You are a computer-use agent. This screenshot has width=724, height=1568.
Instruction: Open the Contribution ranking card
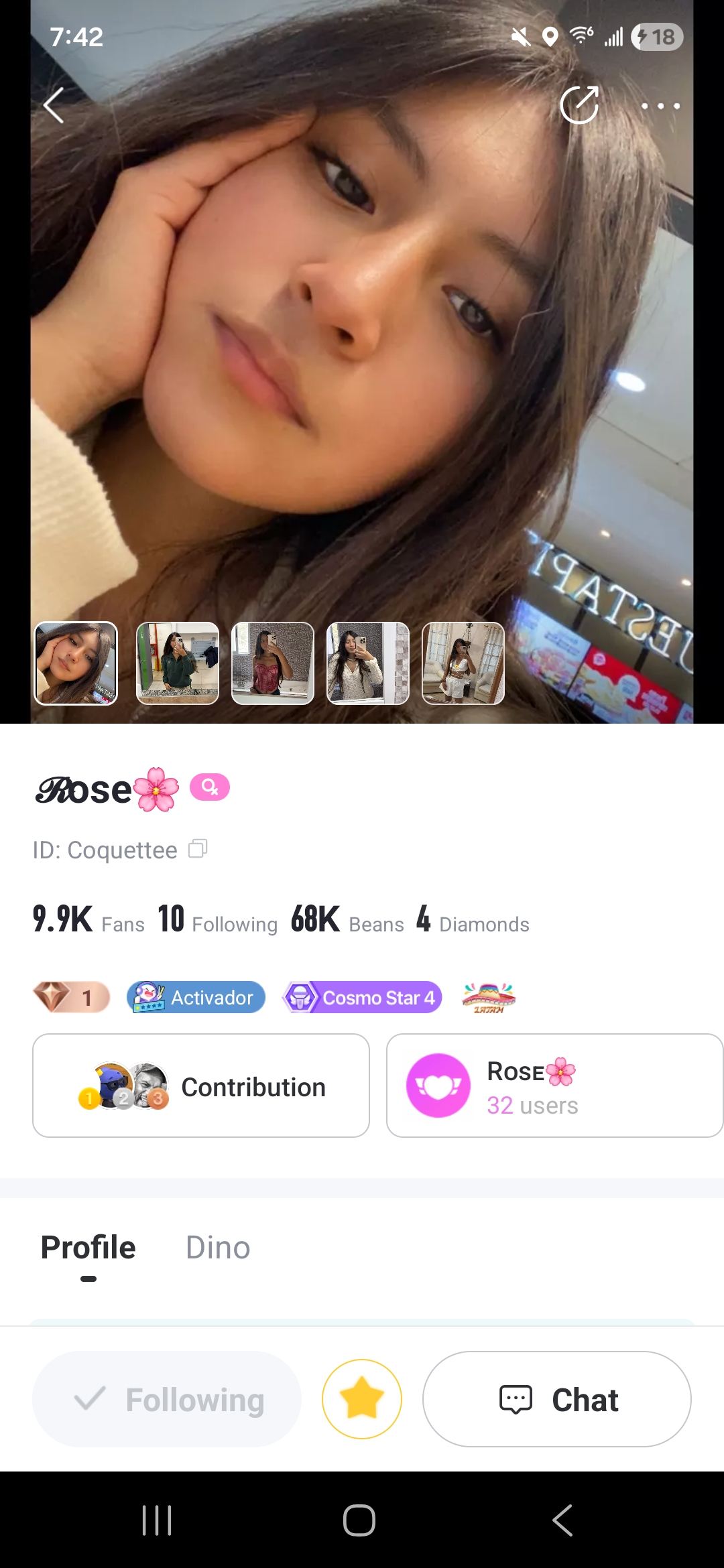[x=201, y=1086]
